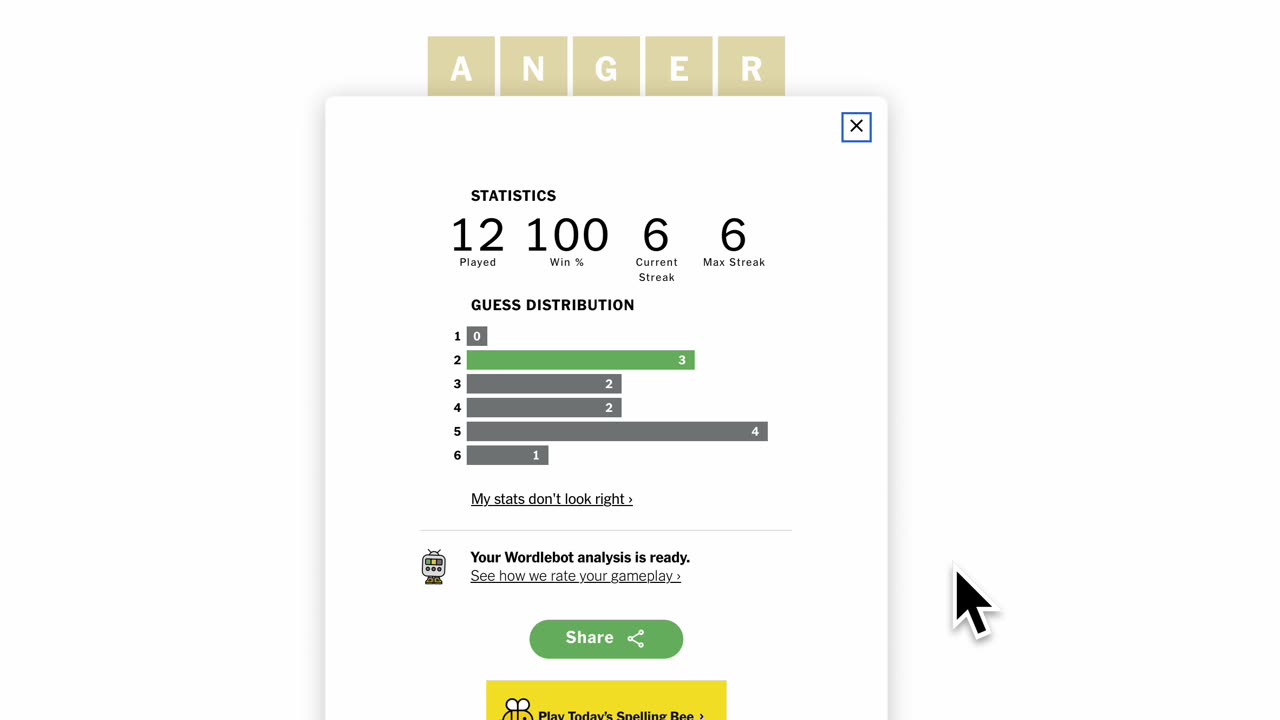1280x720 pixels.
Task: Open the 'My stats don't look right' link
Action: (551, 499)
